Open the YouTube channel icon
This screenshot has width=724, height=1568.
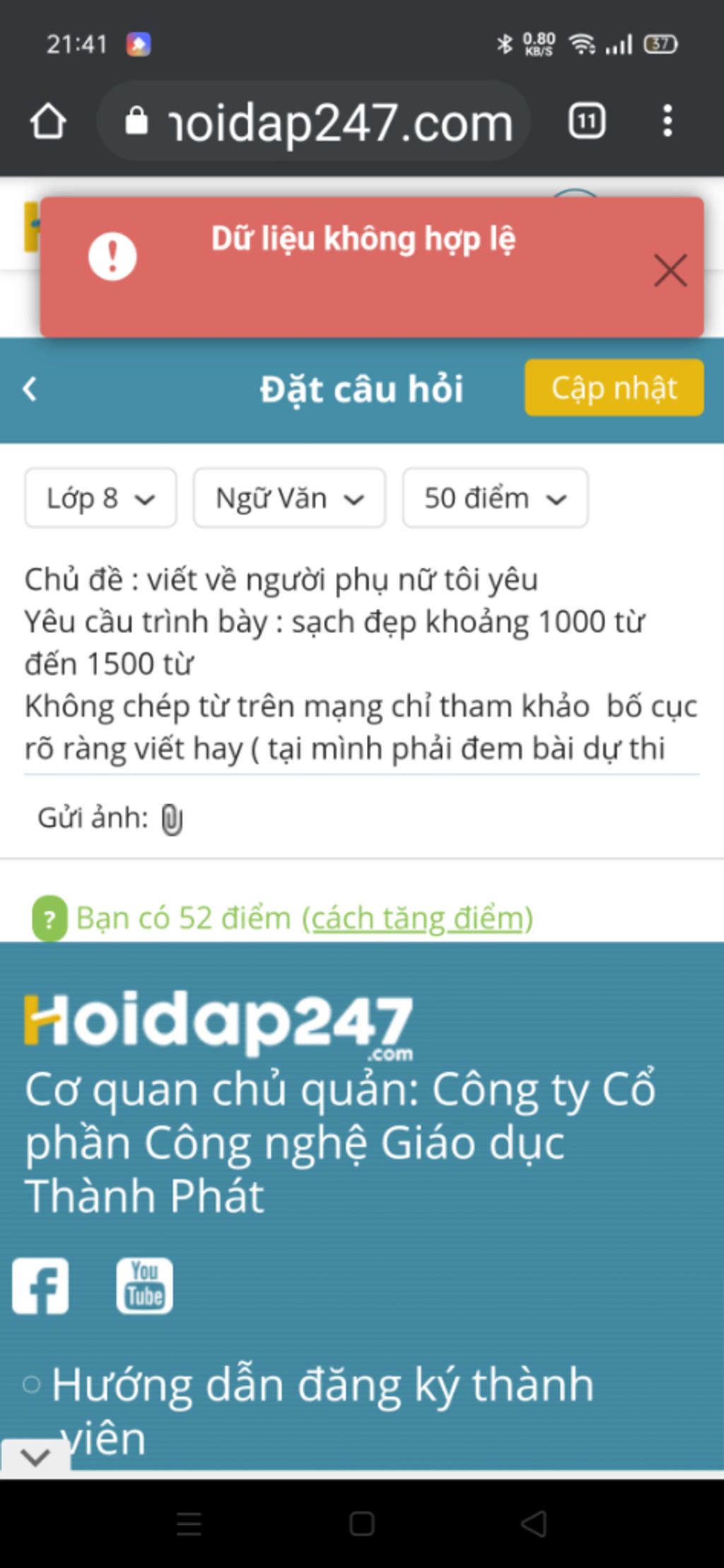[144, 1287]
